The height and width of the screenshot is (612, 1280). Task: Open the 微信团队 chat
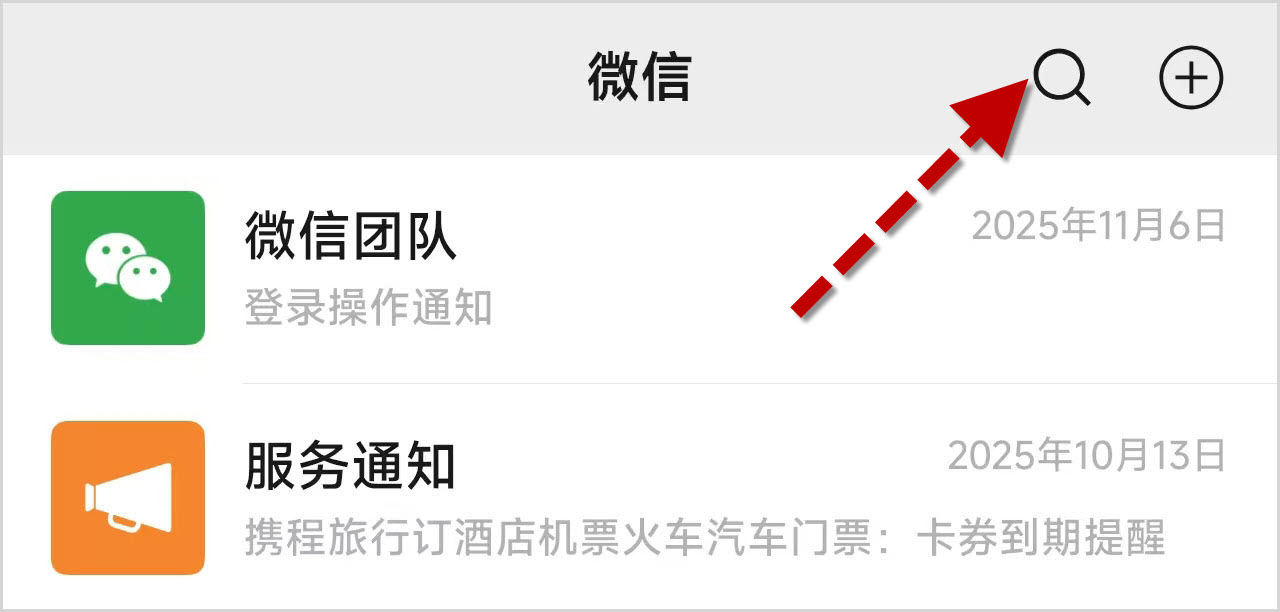(x=640, y=268)
